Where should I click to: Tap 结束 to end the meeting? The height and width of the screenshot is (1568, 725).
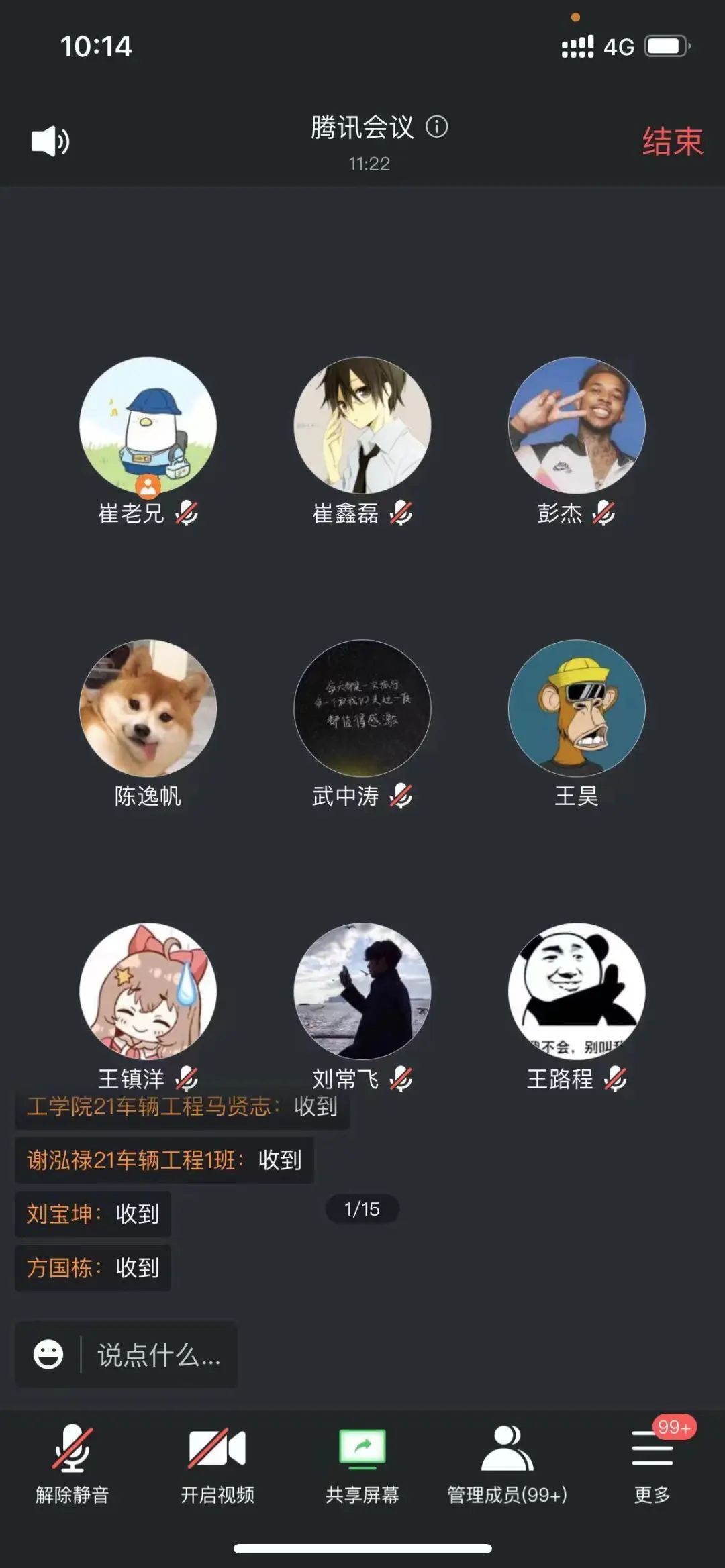point(672,142)
